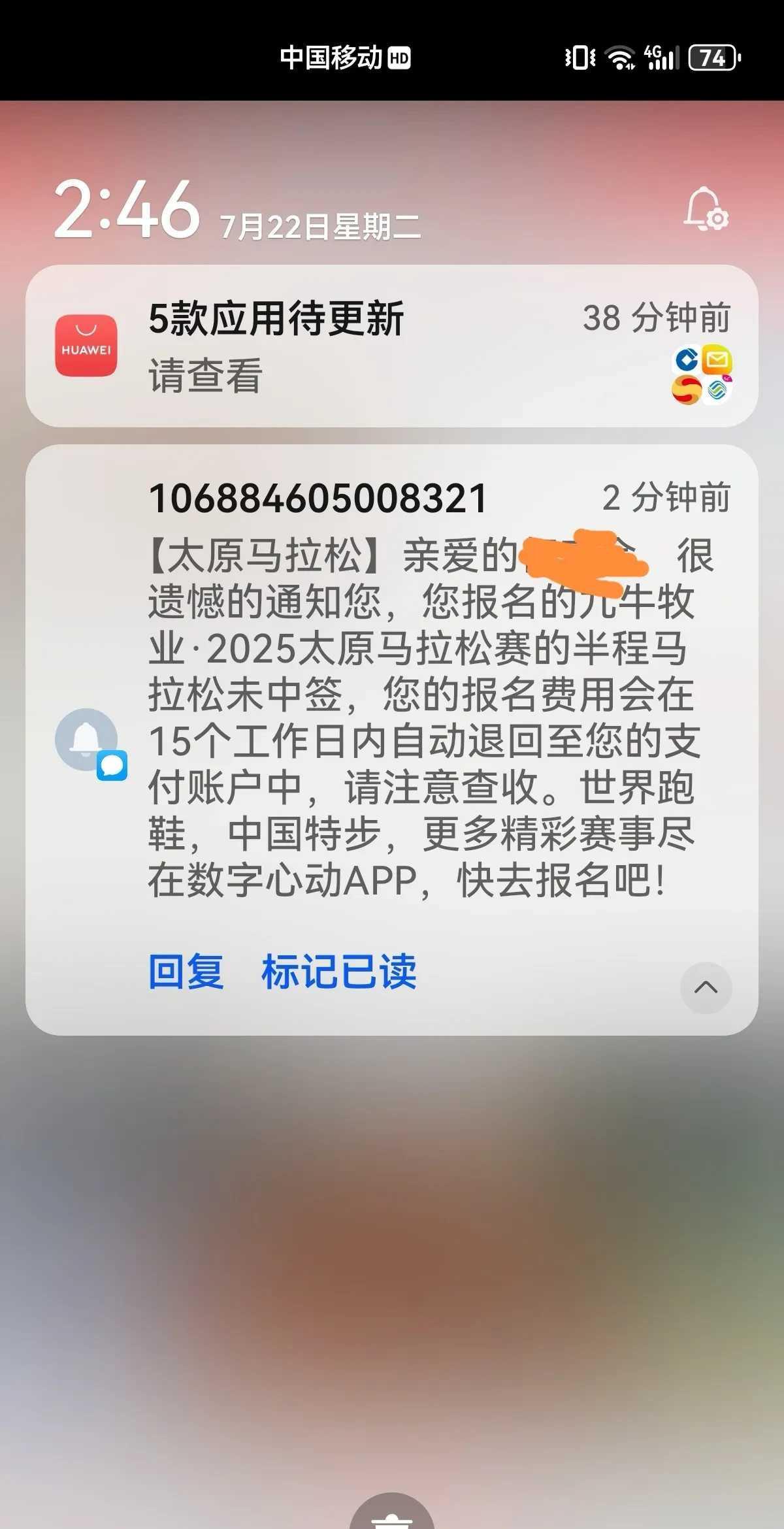Tap the sender number 106884605008321
The width and height of the screenshot is (784, 1529).
pos(318,499)
